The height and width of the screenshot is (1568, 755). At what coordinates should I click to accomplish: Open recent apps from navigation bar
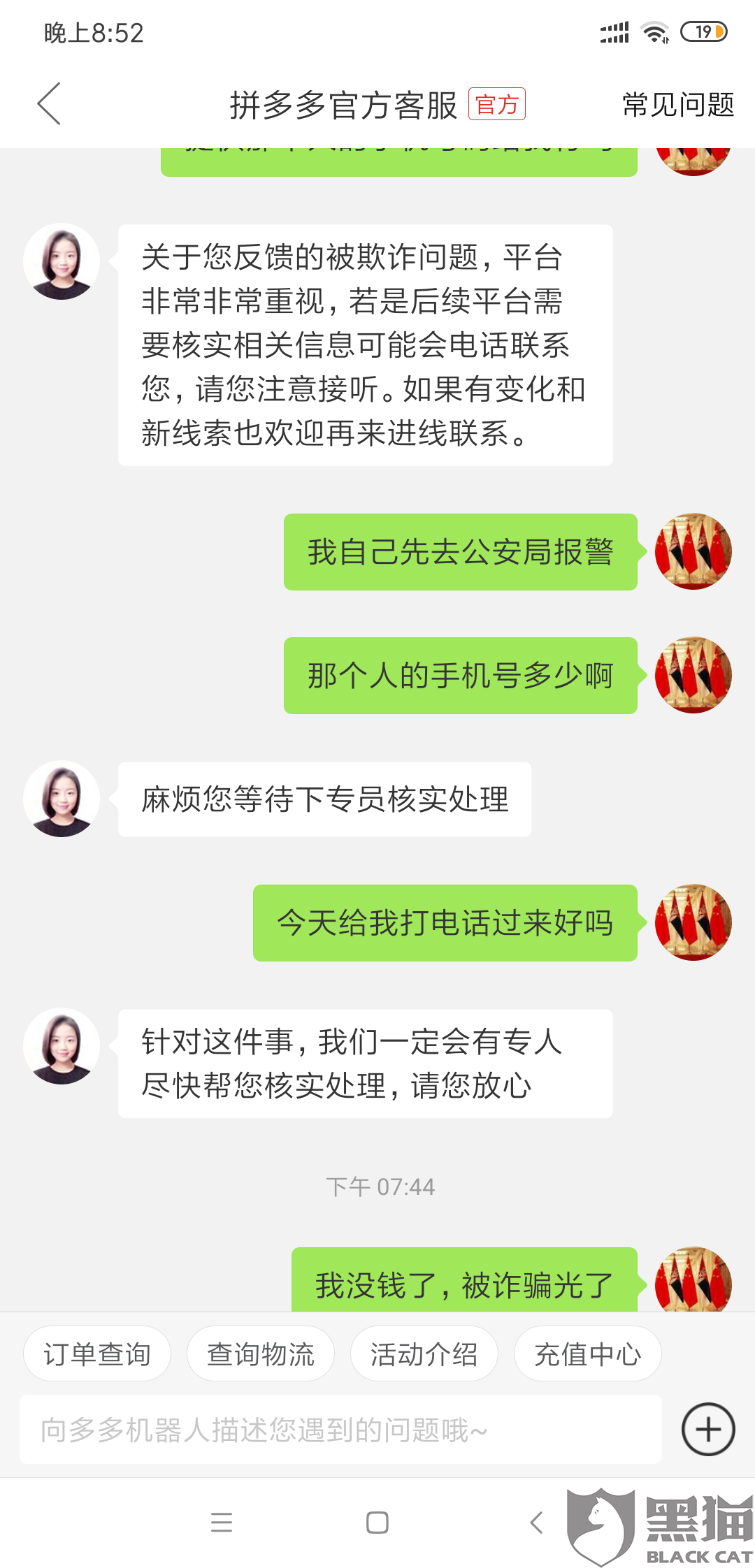pos(222,1523)
